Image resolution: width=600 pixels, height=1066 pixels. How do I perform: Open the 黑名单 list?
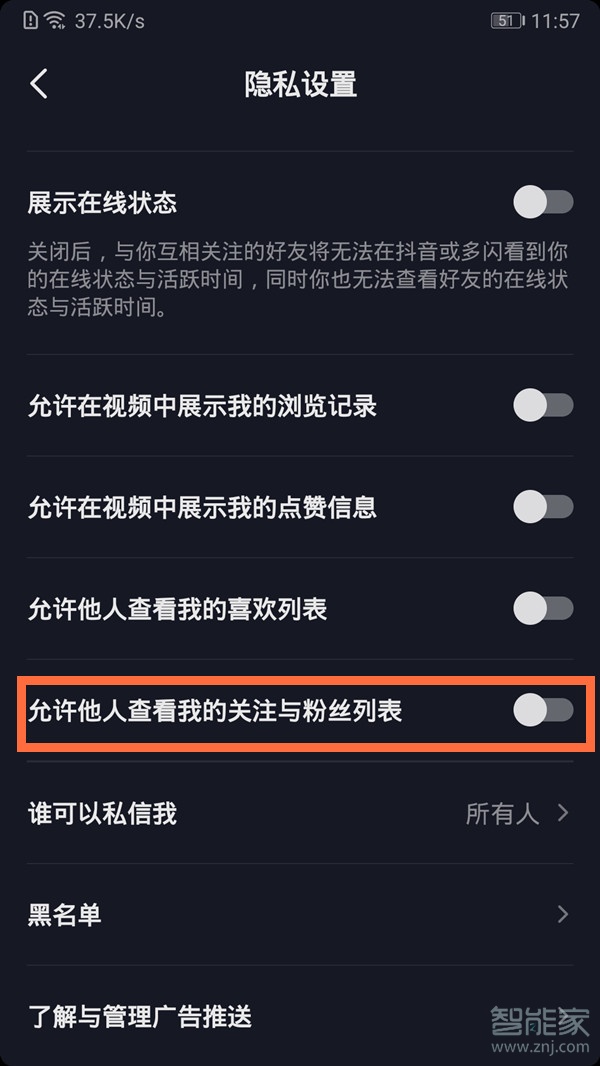300,914
